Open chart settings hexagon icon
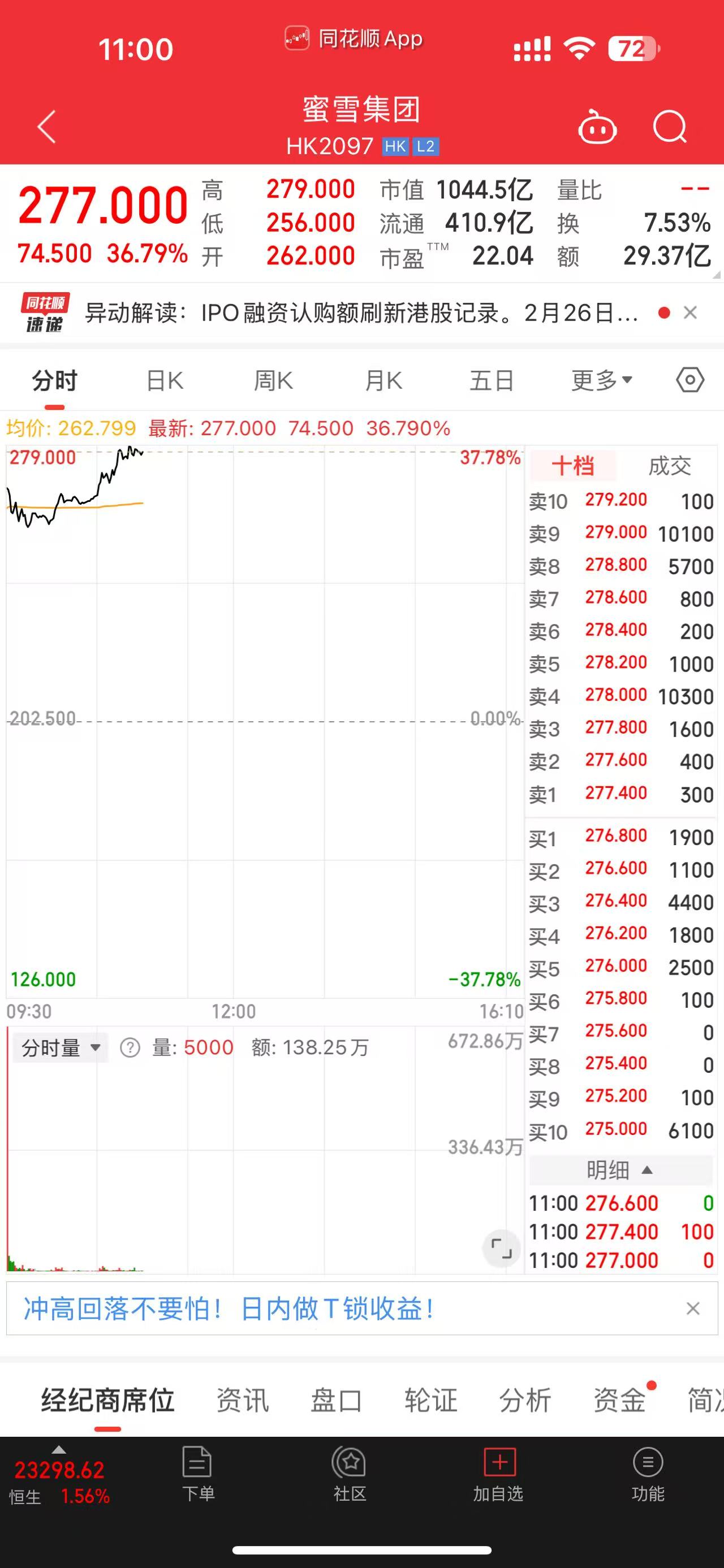 690,380
